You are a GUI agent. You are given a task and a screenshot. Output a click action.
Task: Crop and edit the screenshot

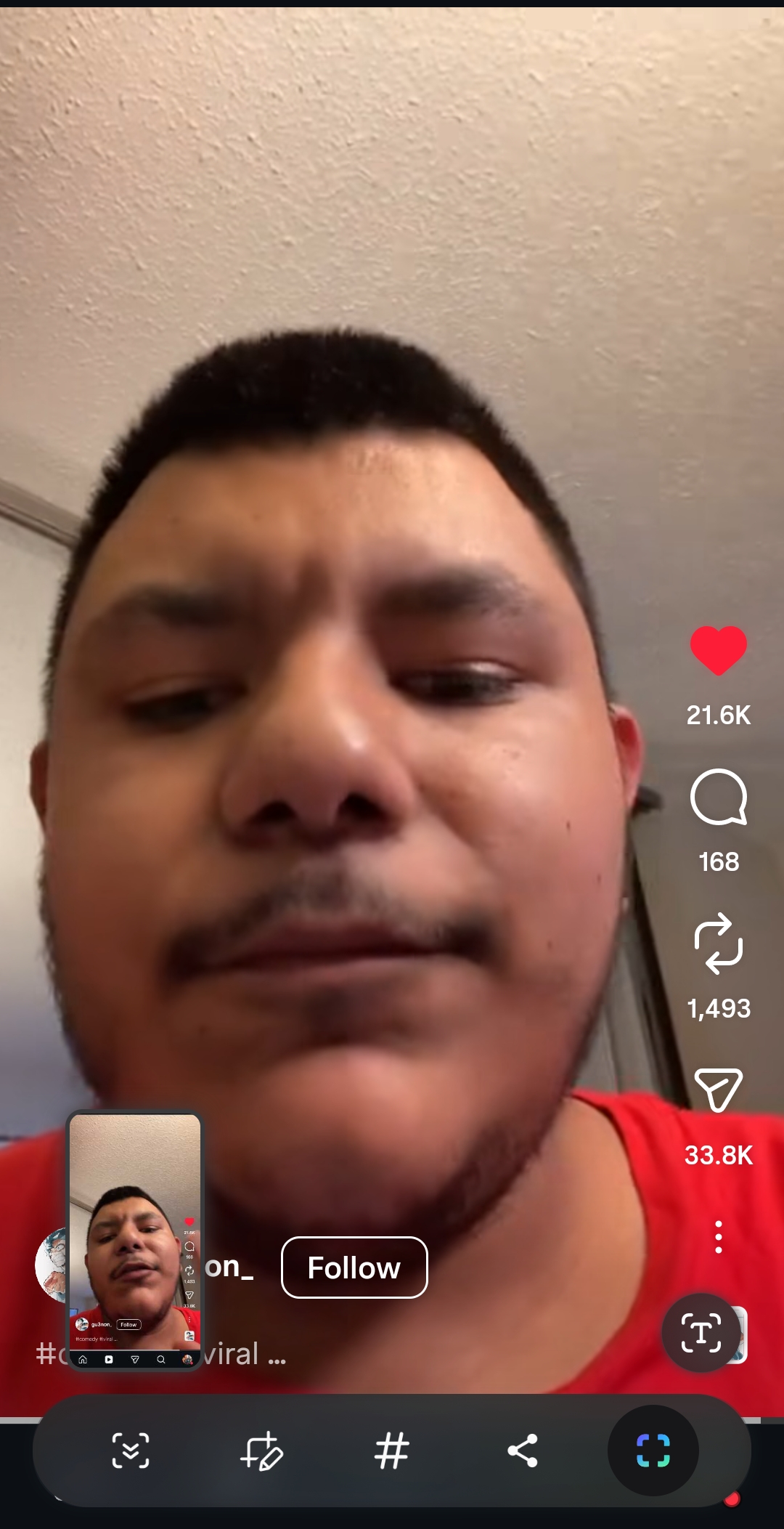pyautogui.click(x=261, y=1451)
